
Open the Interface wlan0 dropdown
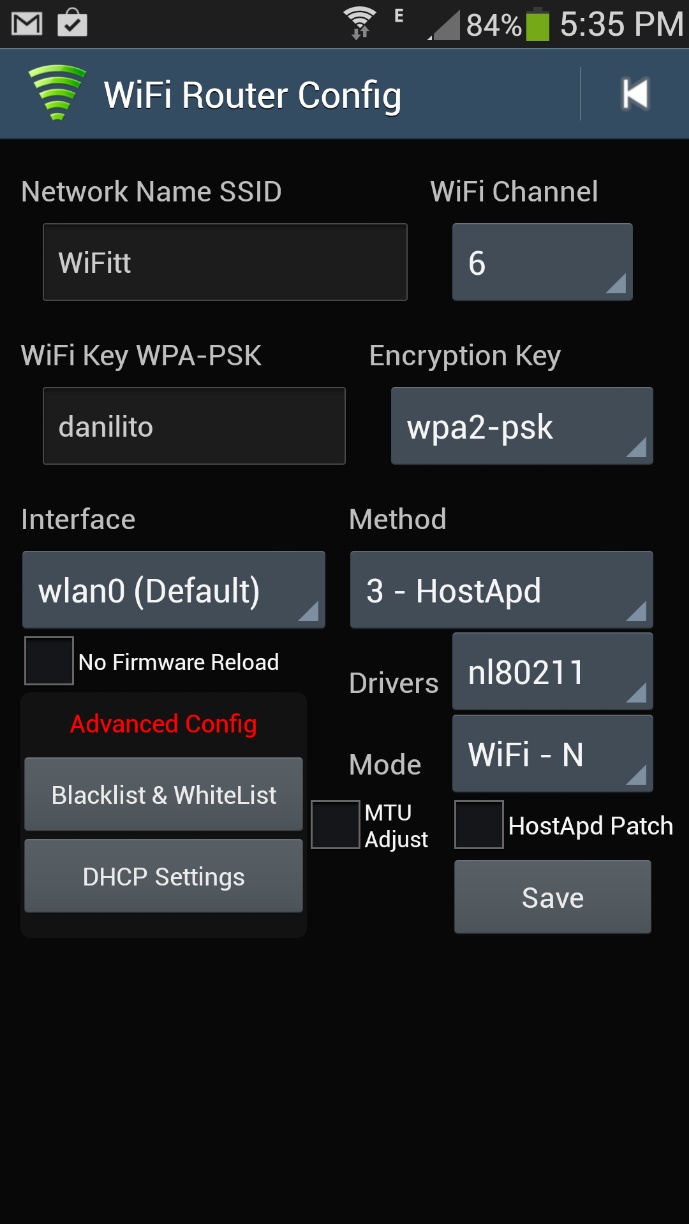click(x=173, y=590)
